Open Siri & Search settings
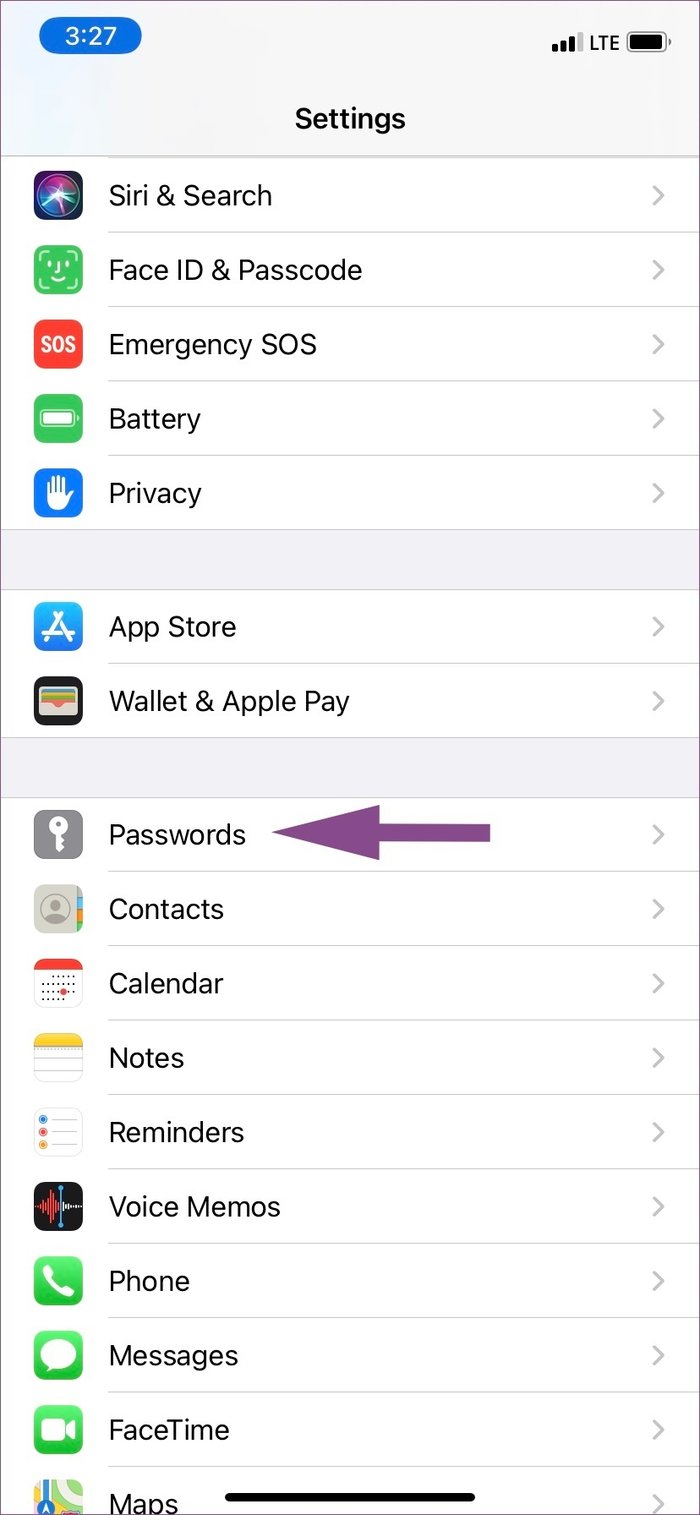700x1515 pixels. (350, 195)
